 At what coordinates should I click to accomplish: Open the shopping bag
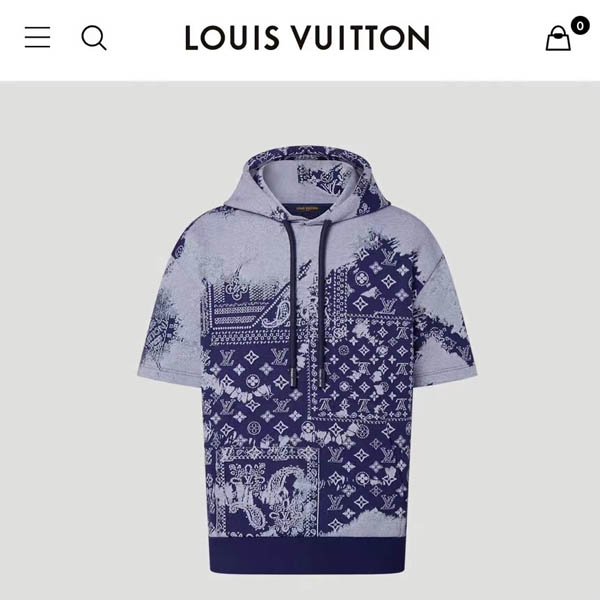(558, 39)
